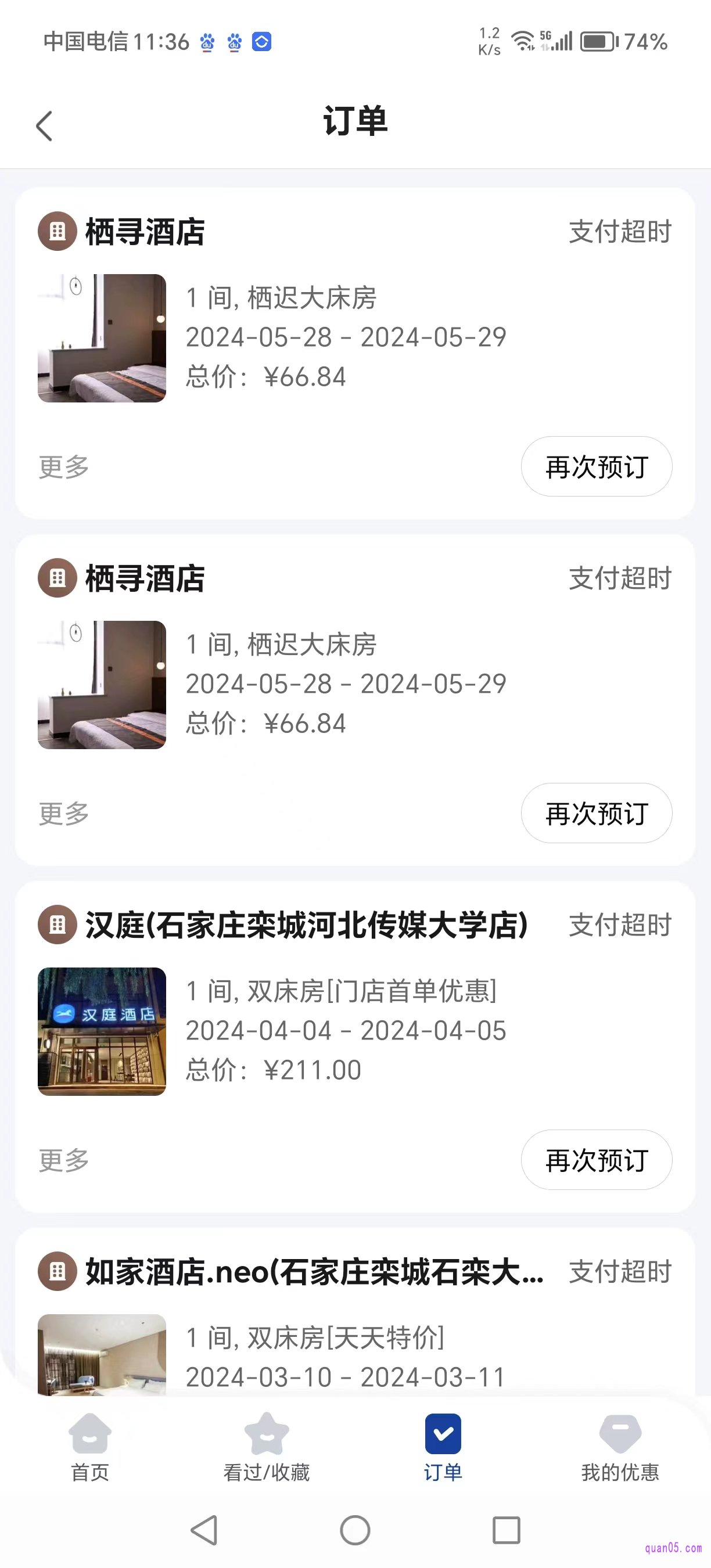Select the 订单 tab
The height and width of the screenshot is (1568, 711).
coord(443,1449)
